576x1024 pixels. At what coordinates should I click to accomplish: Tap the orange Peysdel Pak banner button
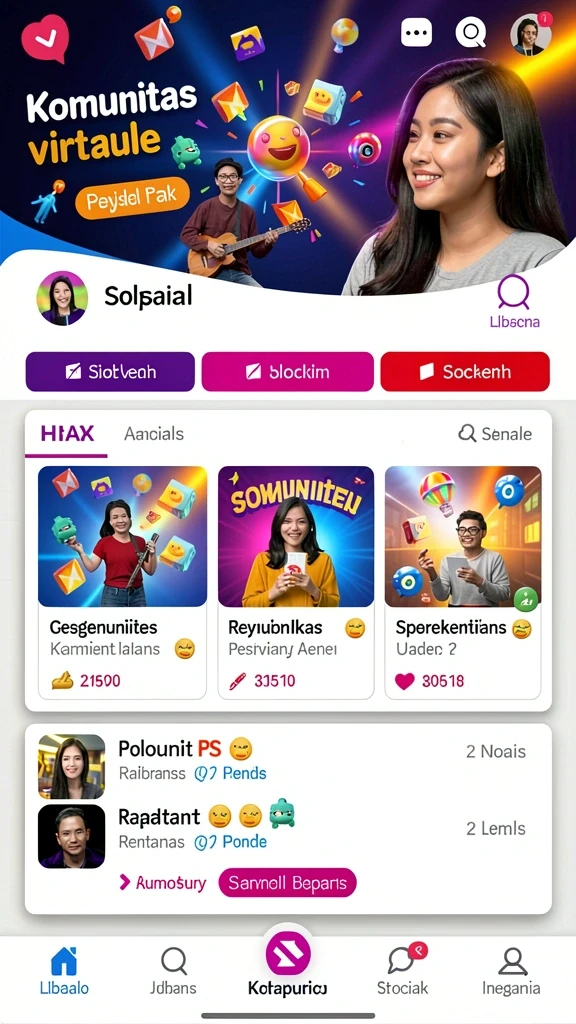tap(133, 197)
